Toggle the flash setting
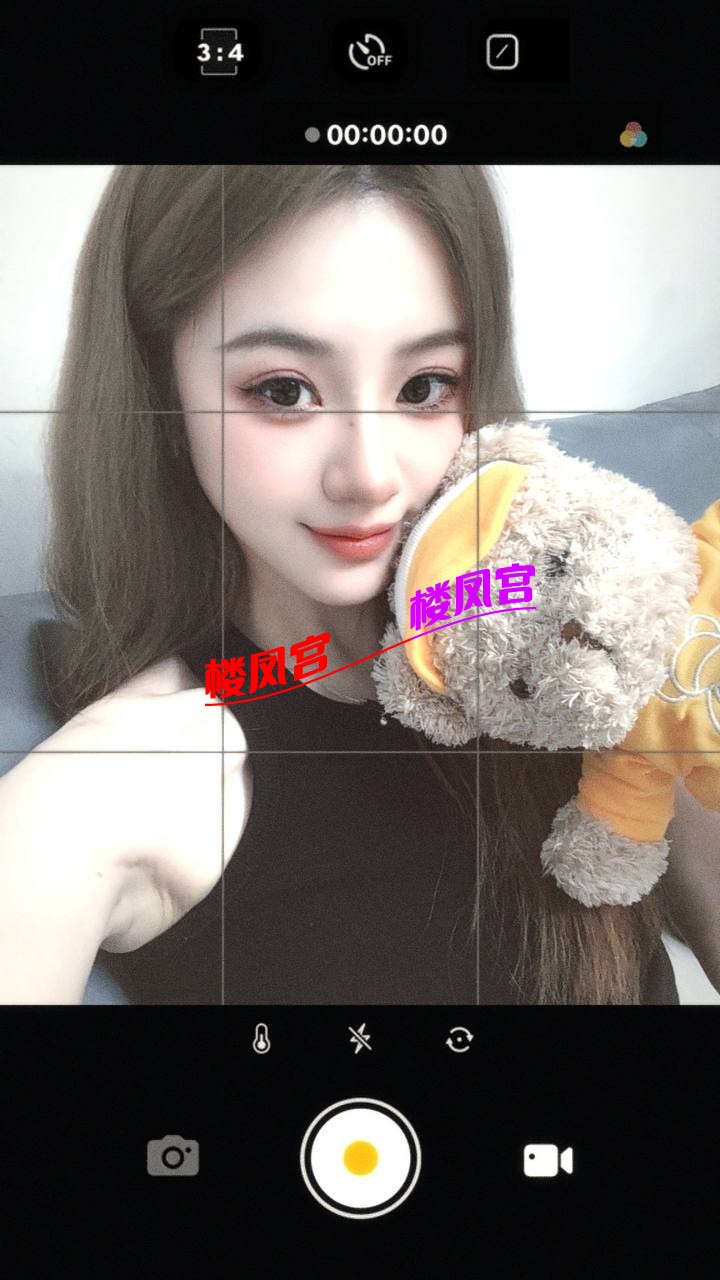Viewport: 720px width, 1280px height. (x=360, y=1040)
